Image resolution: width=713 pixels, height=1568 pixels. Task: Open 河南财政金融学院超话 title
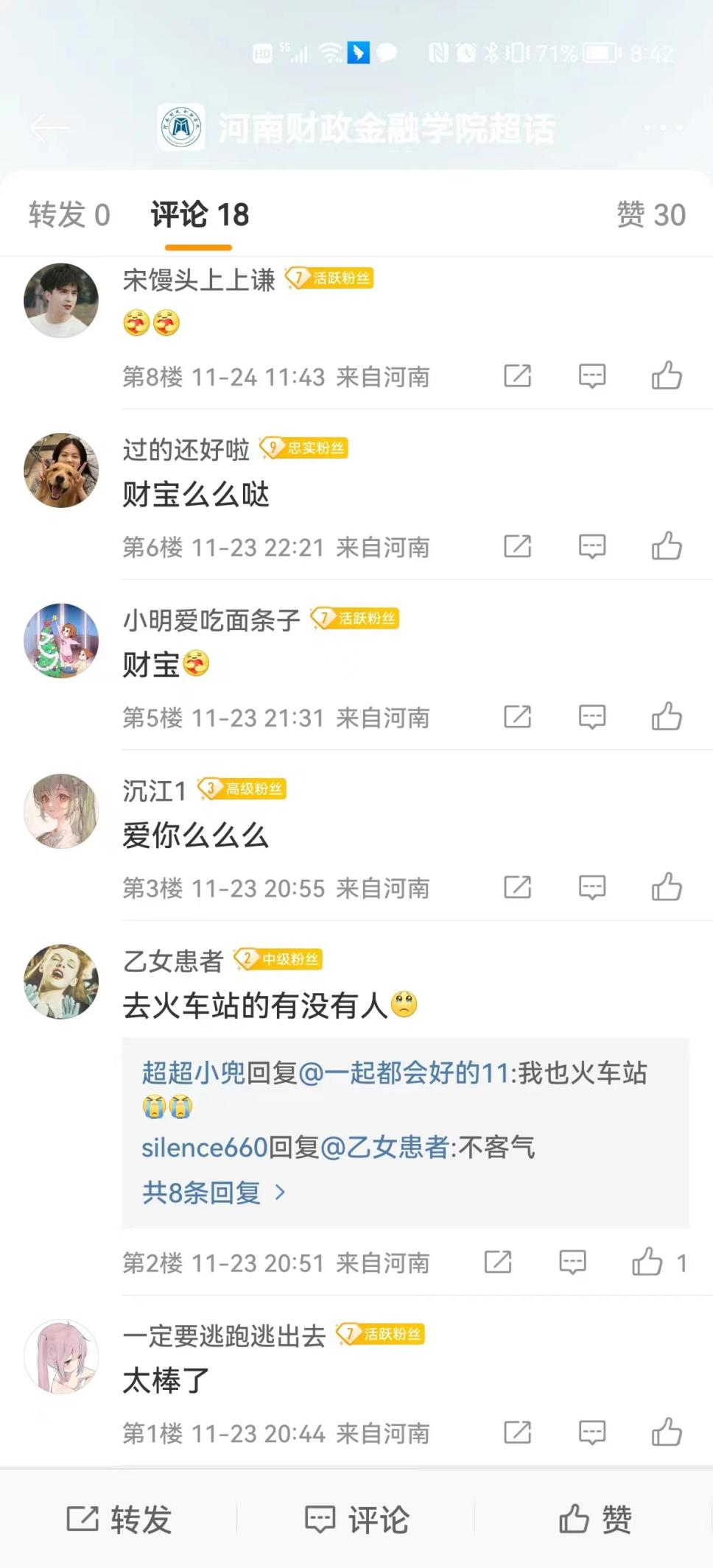[386, 129]
